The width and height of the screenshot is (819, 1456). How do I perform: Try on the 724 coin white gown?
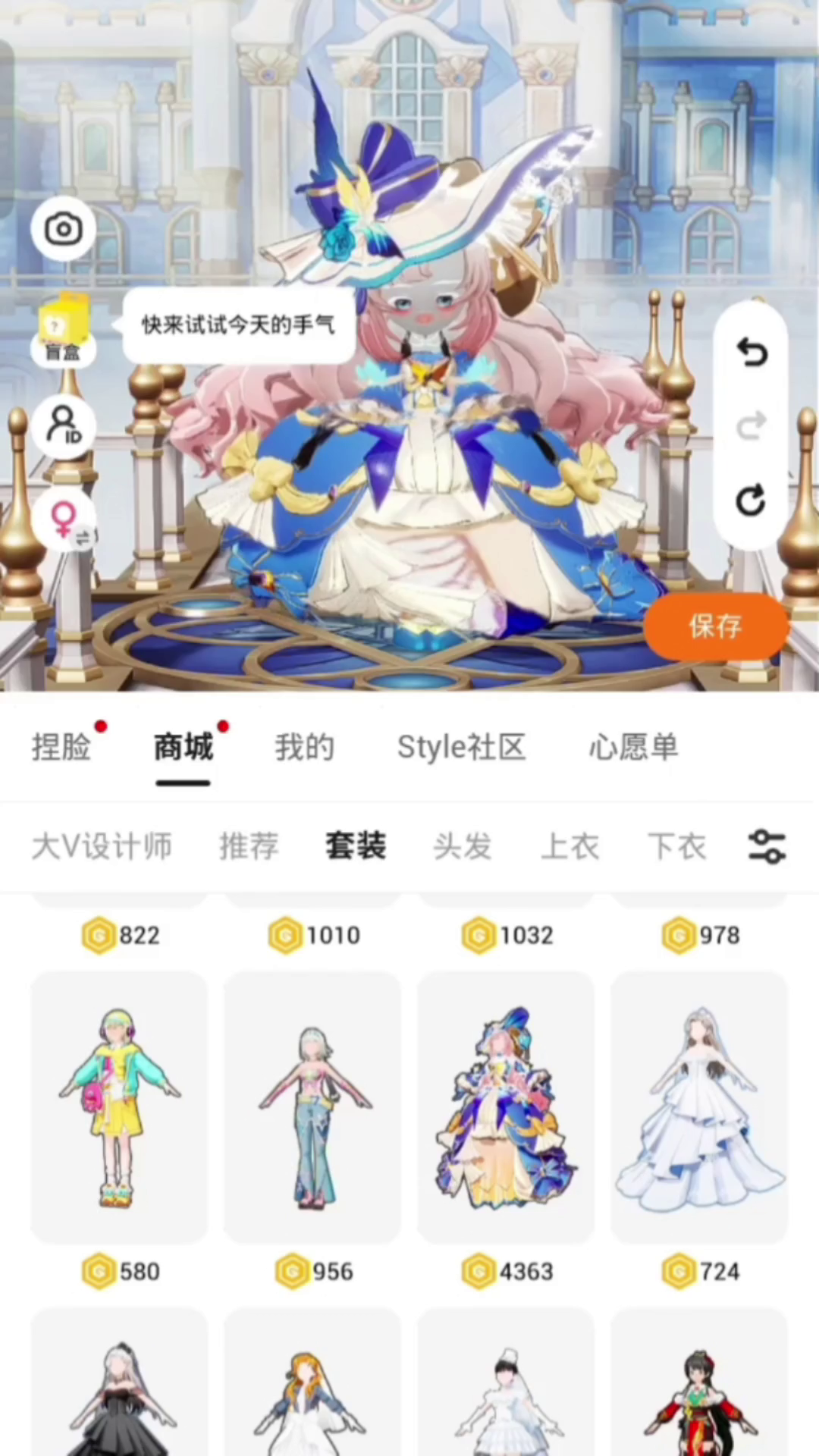coord(699,1107)
